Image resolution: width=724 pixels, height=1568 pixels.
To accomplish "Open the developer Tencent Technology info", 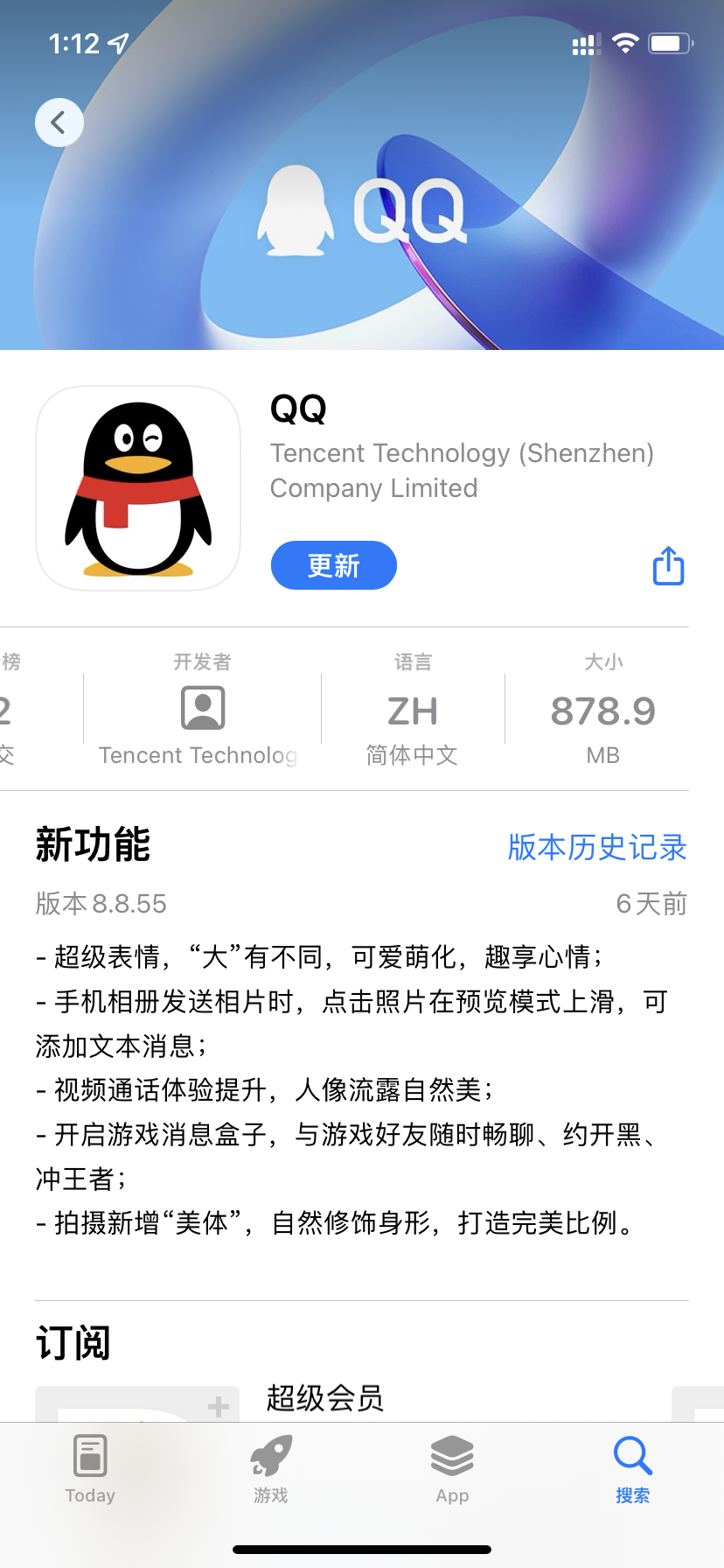I will (x=202, y=710).
